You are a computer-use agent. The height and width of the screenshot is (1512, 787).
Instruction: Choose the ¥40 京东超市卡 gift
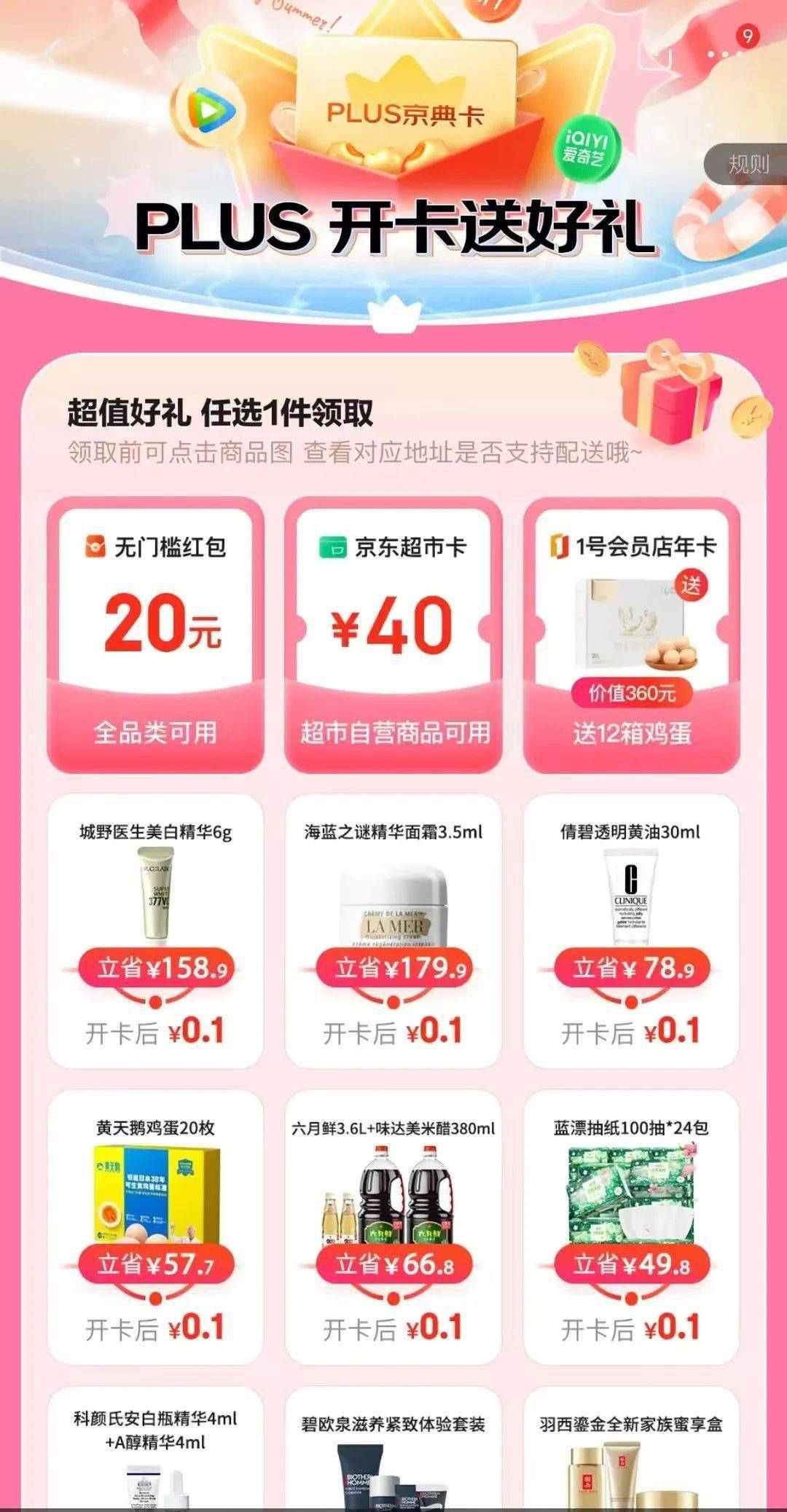pyautogui.click(x=393, y=634)
